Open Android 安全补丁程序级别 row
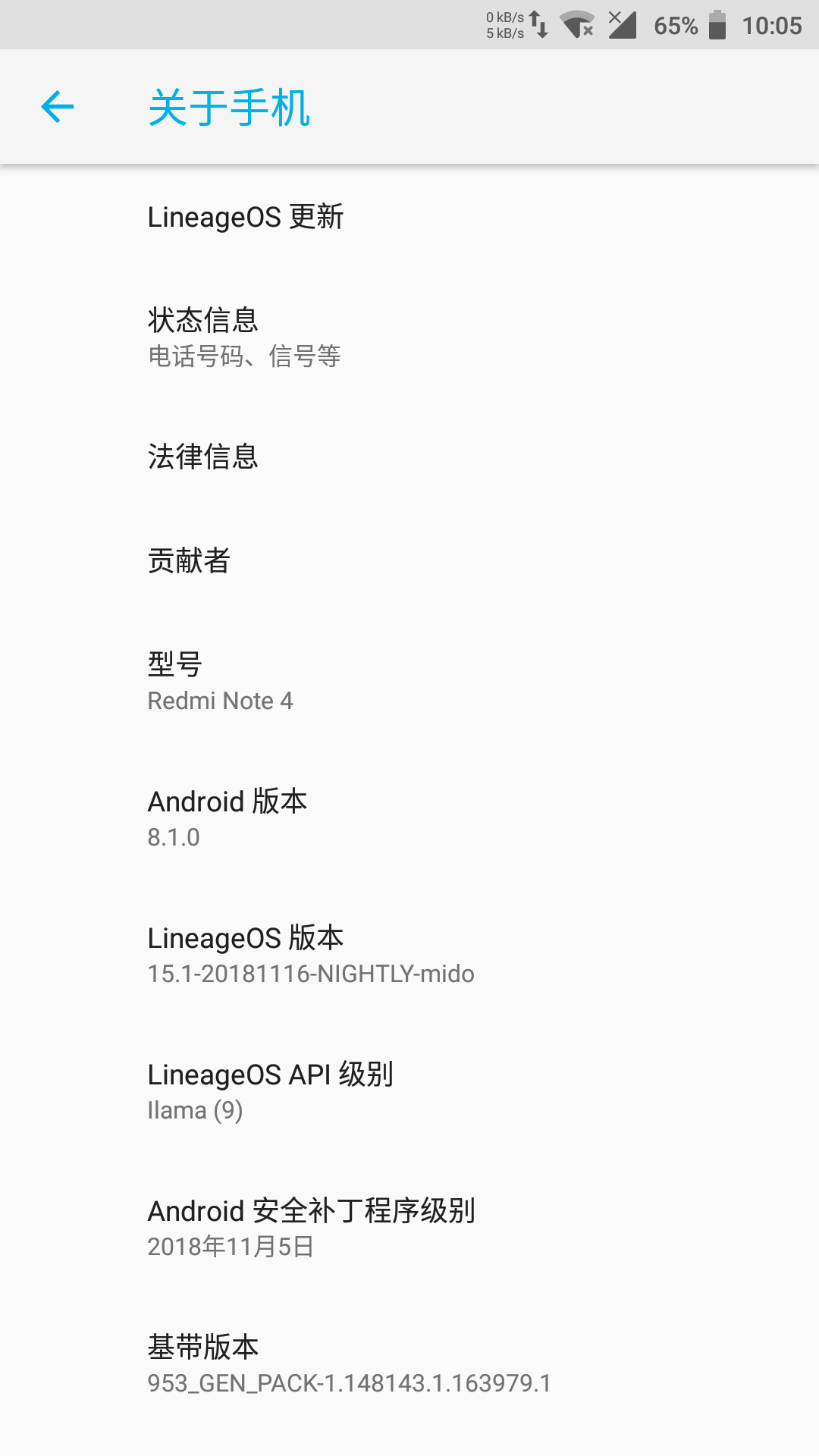This screenshot has height=1456, width=819. pyautogui.click(x=409, y=1228)
